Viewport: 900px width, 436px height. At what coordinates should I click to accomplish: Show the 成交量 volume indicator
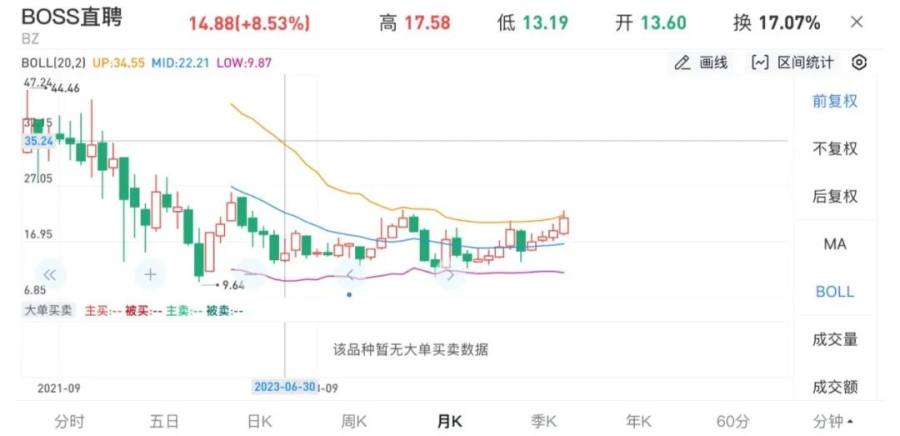[834, 340]
